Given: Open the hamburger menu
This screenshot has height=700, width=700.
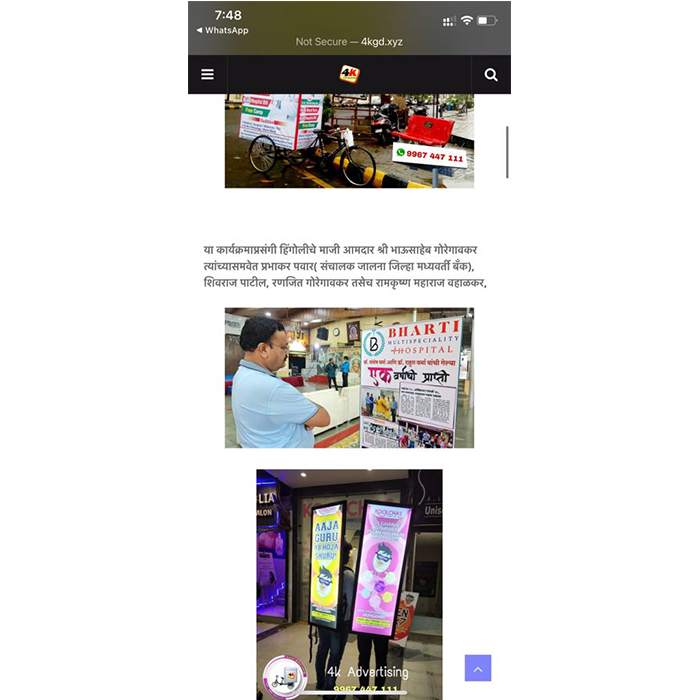Looking at the screenshot, I should 207,75.
